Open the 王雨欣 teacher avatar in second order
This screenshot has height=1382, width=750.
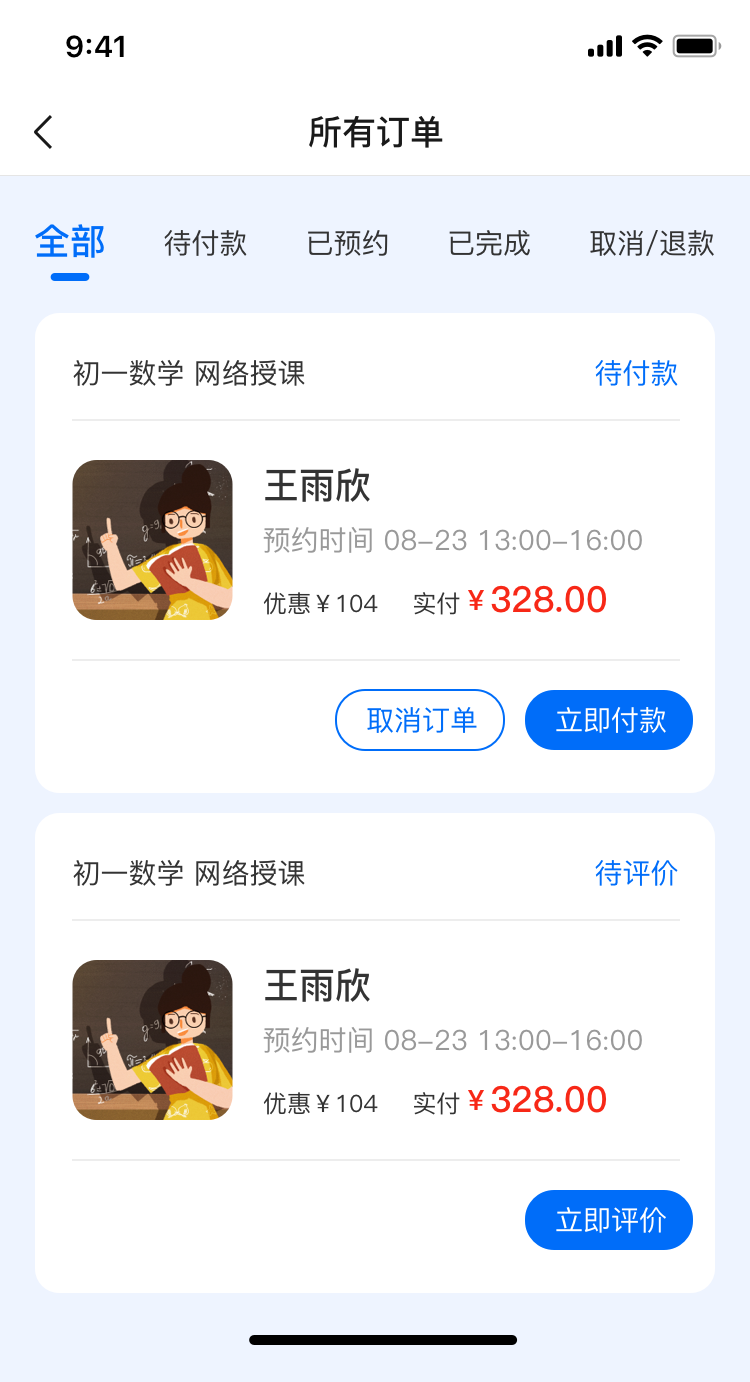[152, 1039]
